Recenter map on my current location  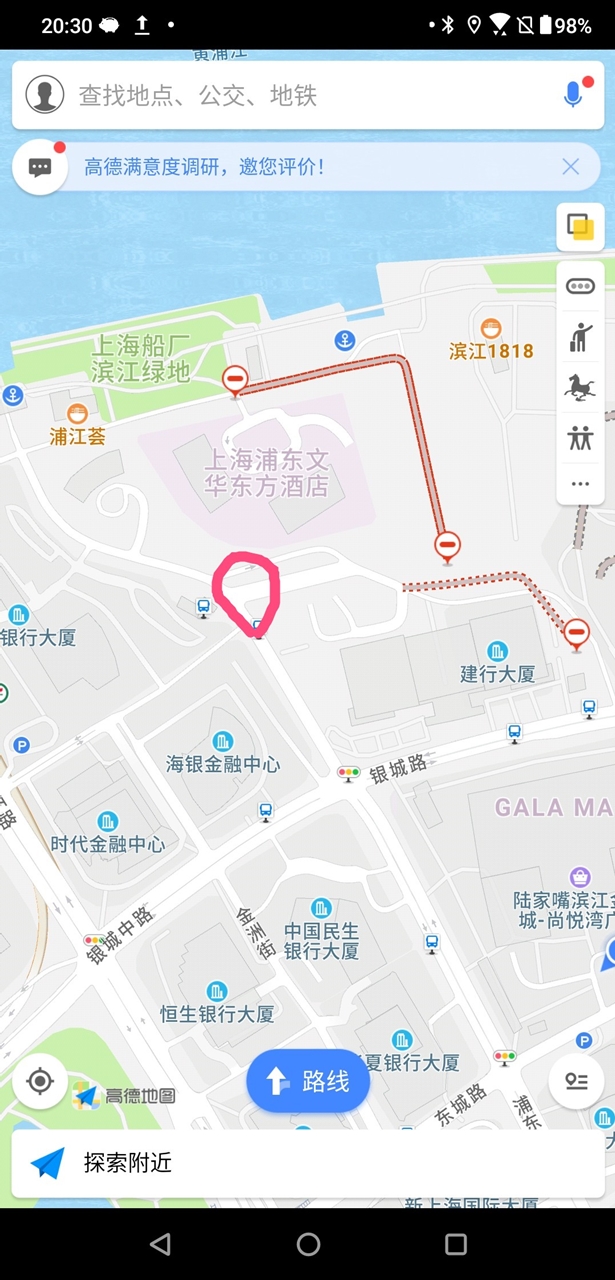(x=40, y=1081)
